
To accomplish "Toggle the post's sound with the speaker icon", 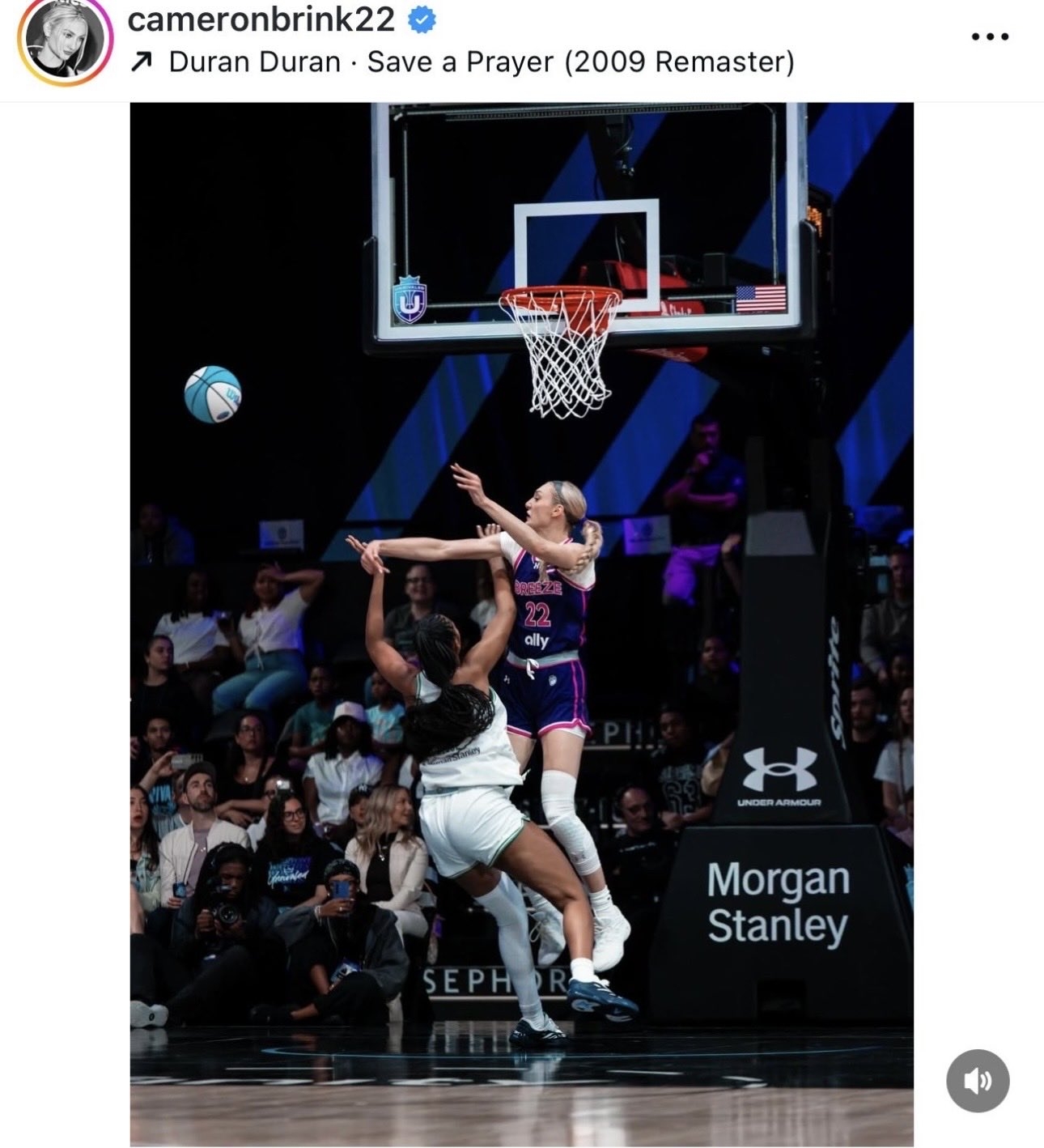I will [978, 1080].
